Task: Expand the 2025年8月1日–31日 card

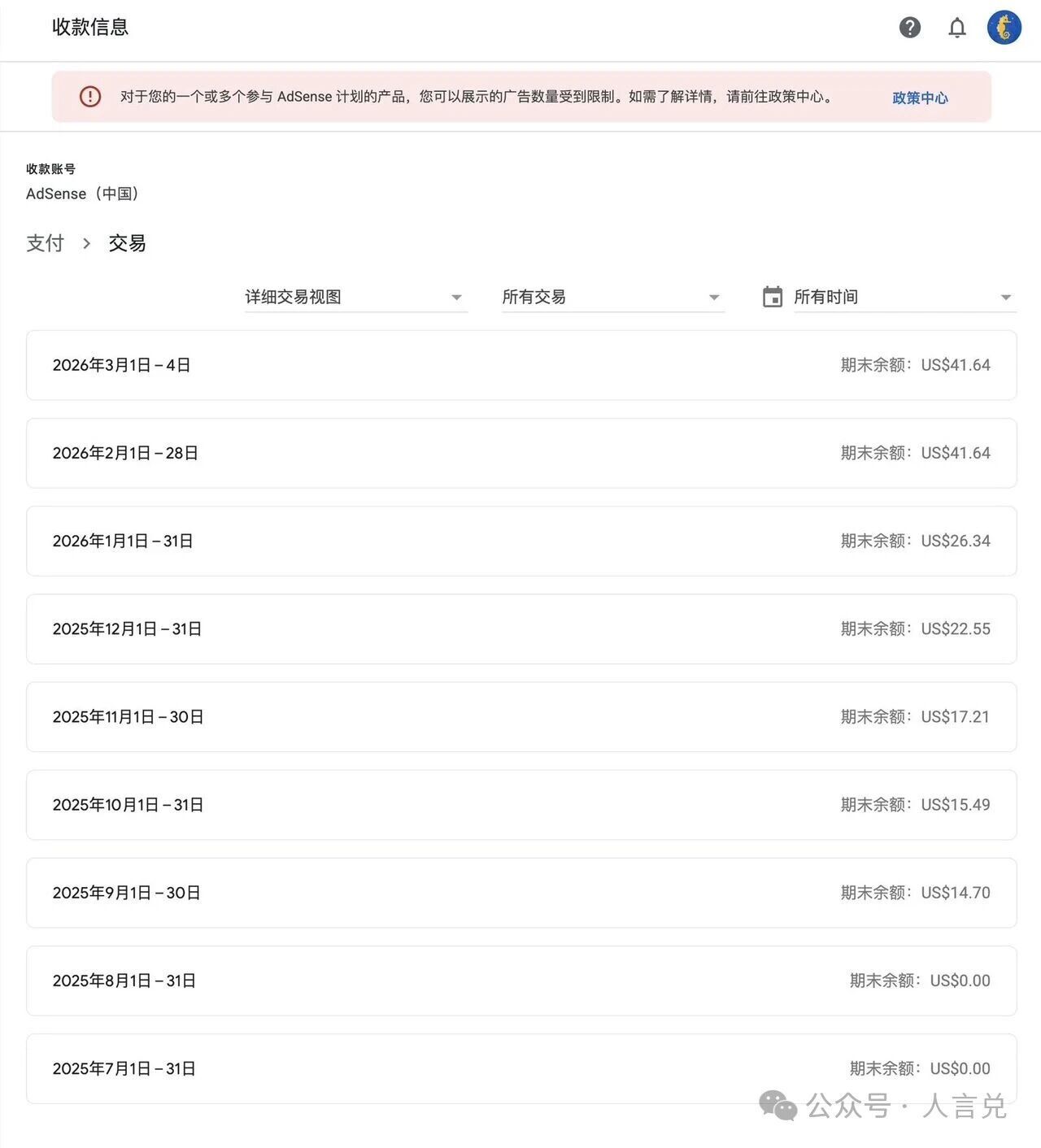Action: click(521, 980)
